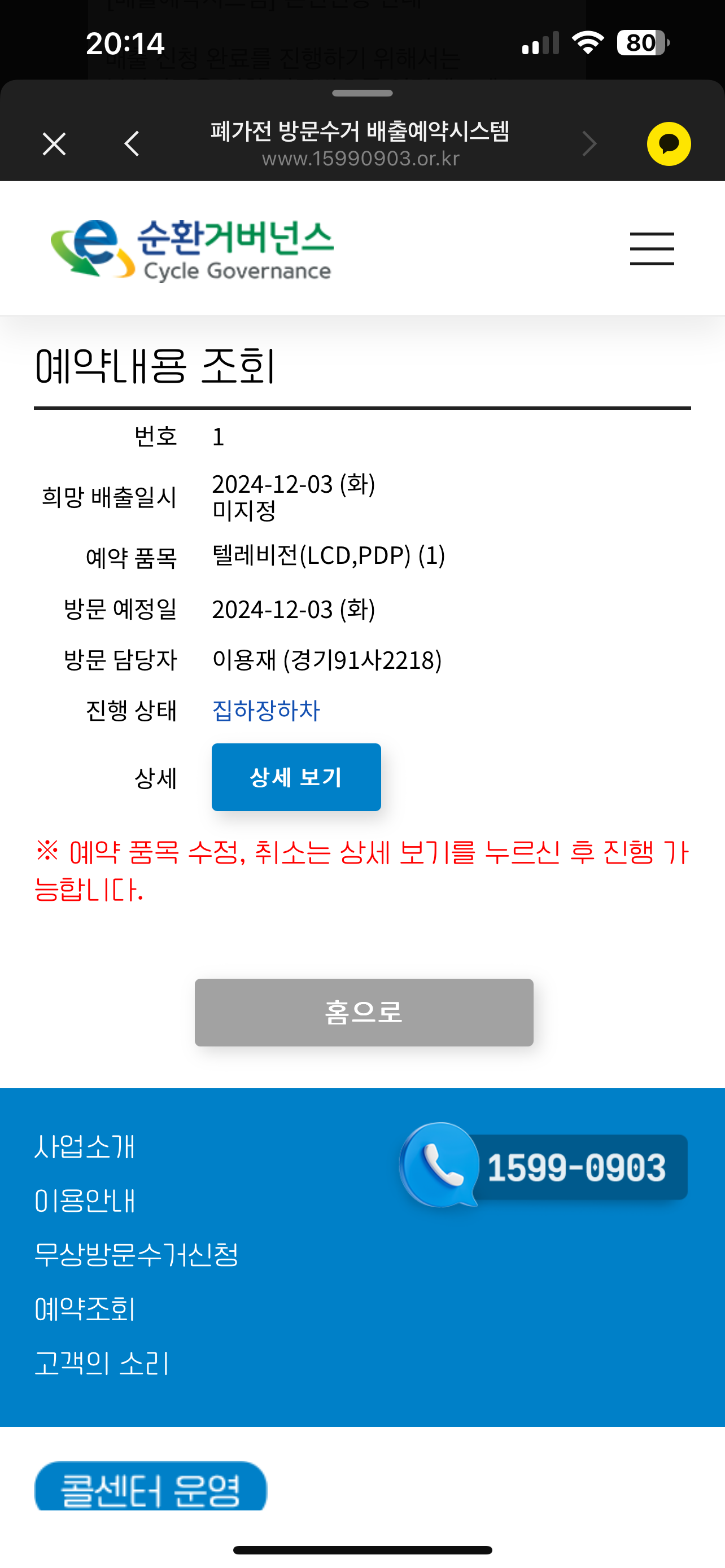
Task: Call 1599-0903 via phone banner
Action: pos(544,1167)
